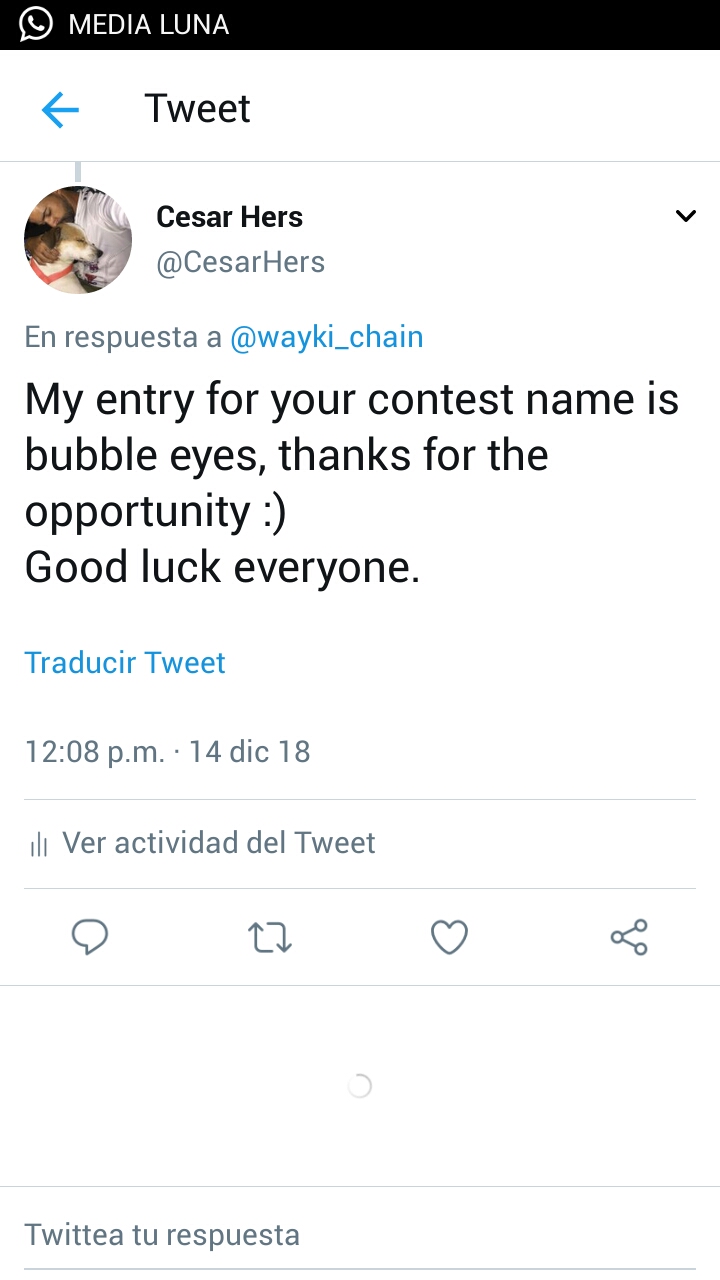Open the @wayki_chain mention link
720x1280 pixels.
coord(326,337)
